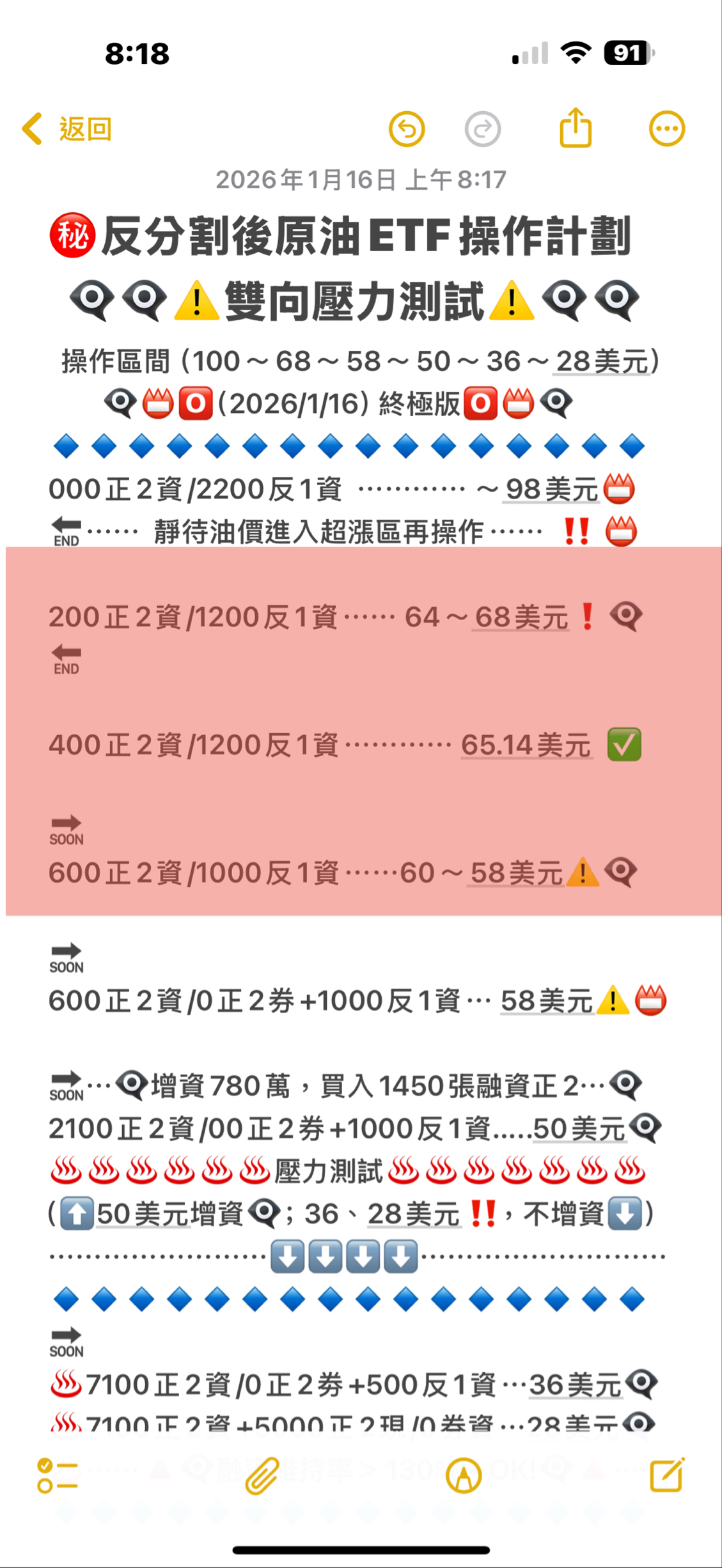The width and height of the screenshot is (722, 1568).
Task: Tap the note date 2026年1月16日
Action: [x=361, y=180]
